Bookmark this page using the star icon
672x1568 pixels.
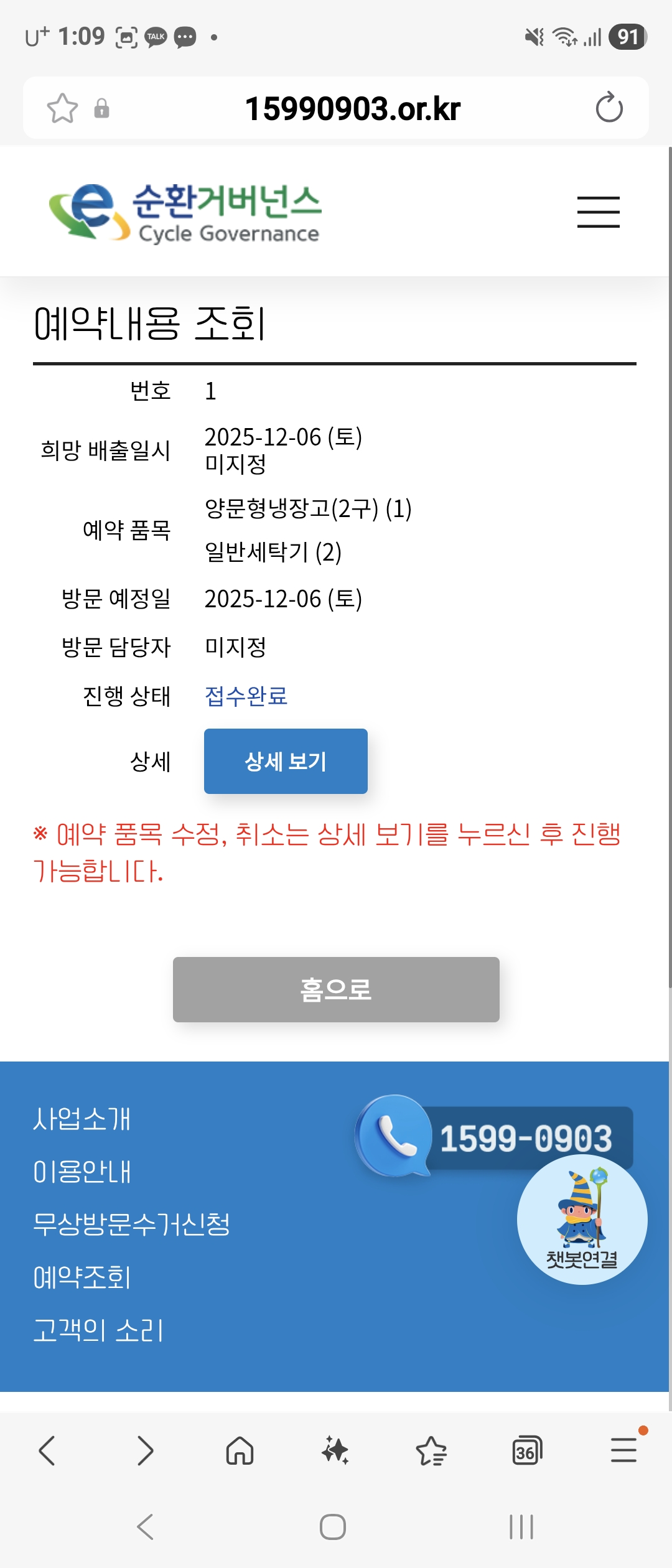point(62,108)
